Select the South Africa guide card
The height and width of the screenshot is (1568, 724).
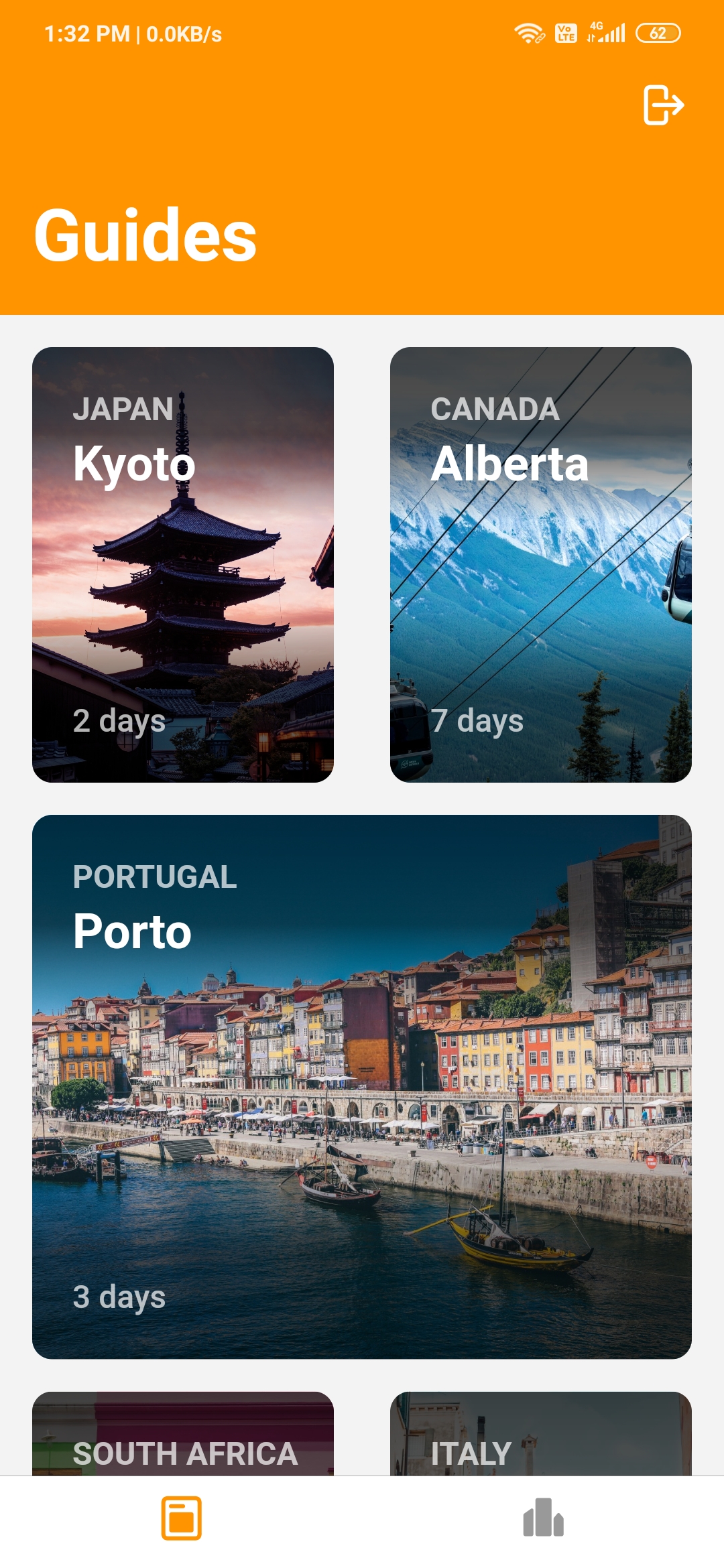pyautogui.click(x=183, y=1433)
